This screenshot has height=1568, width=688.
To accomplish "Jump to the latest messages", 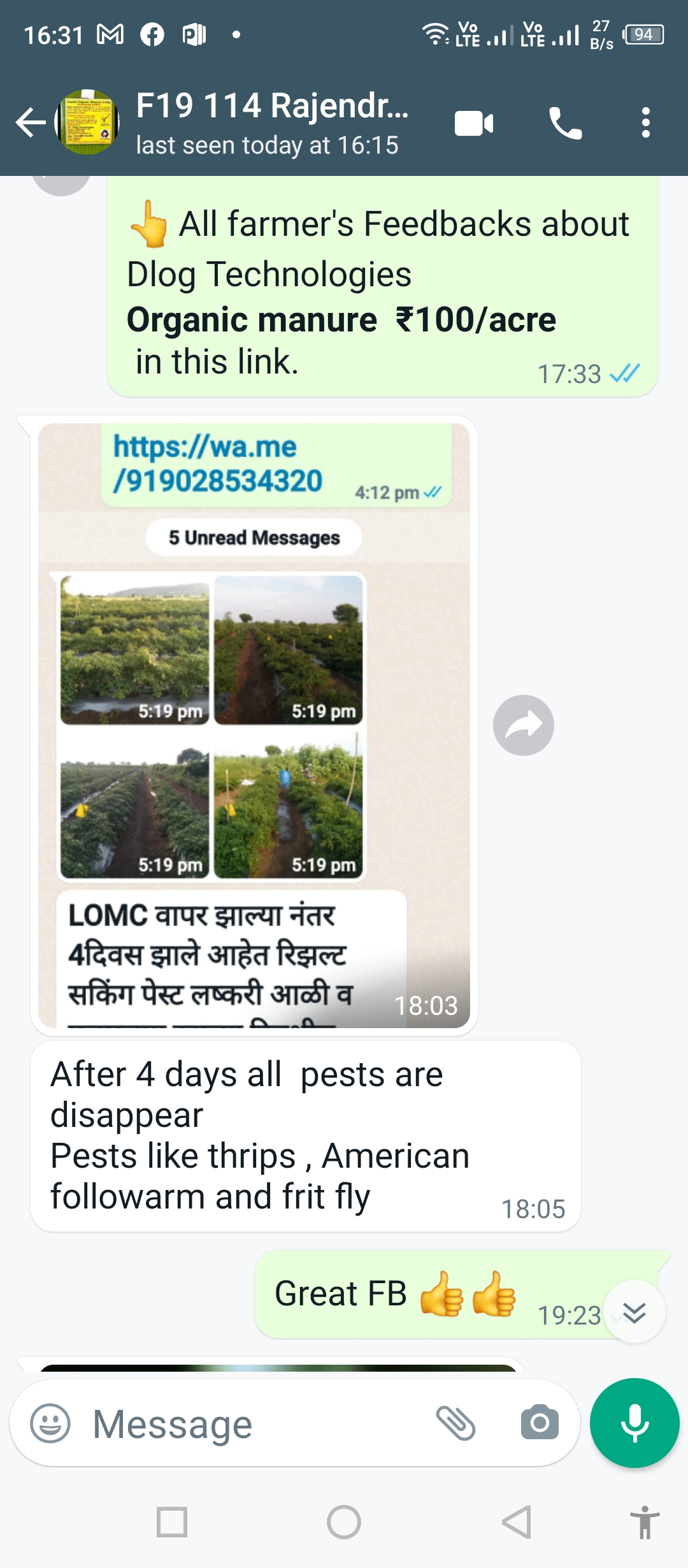I will (x=634, y=1312).
